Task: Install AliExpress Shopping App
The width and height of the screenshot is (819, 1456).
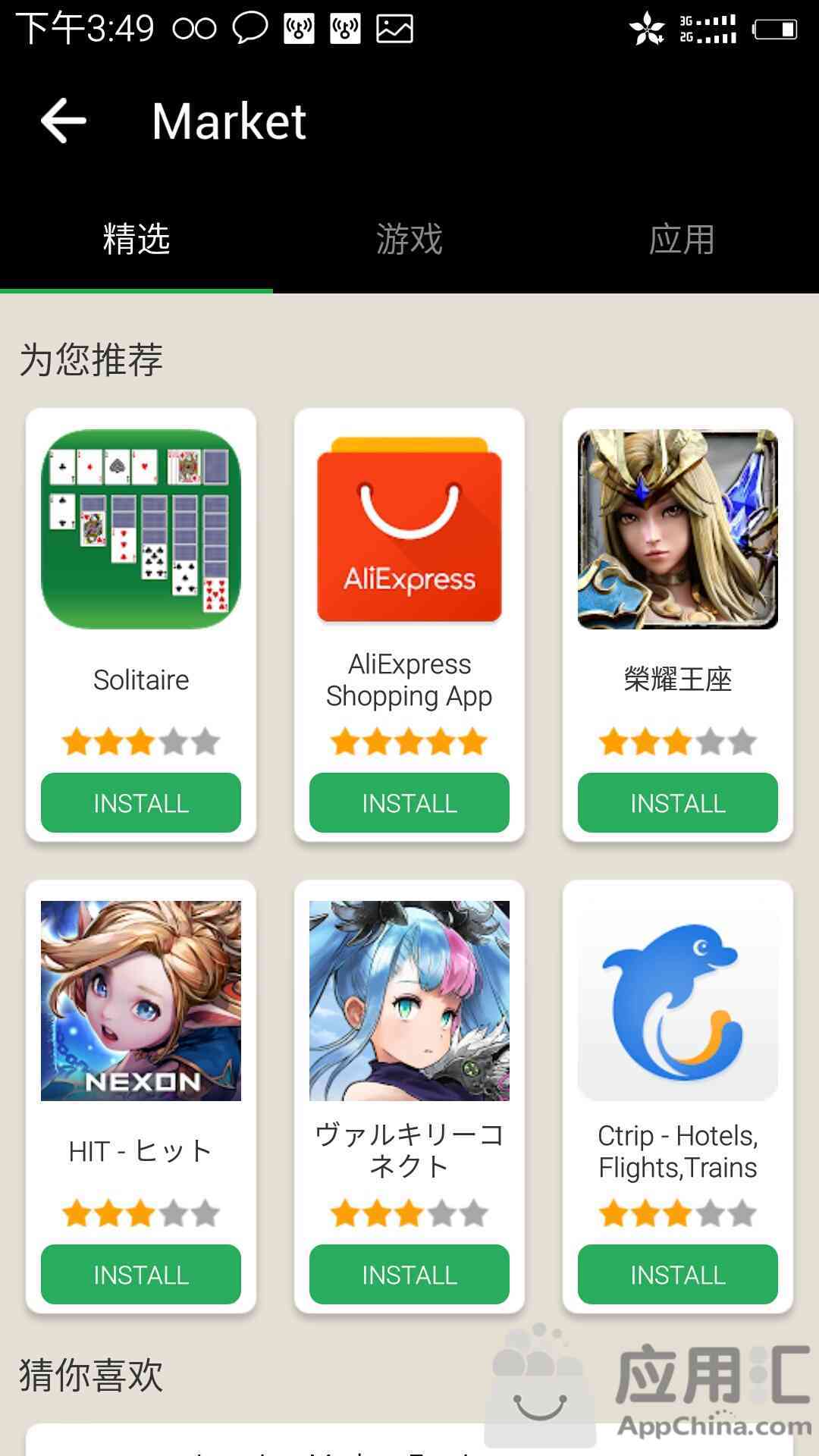Action: pos(409,803)
